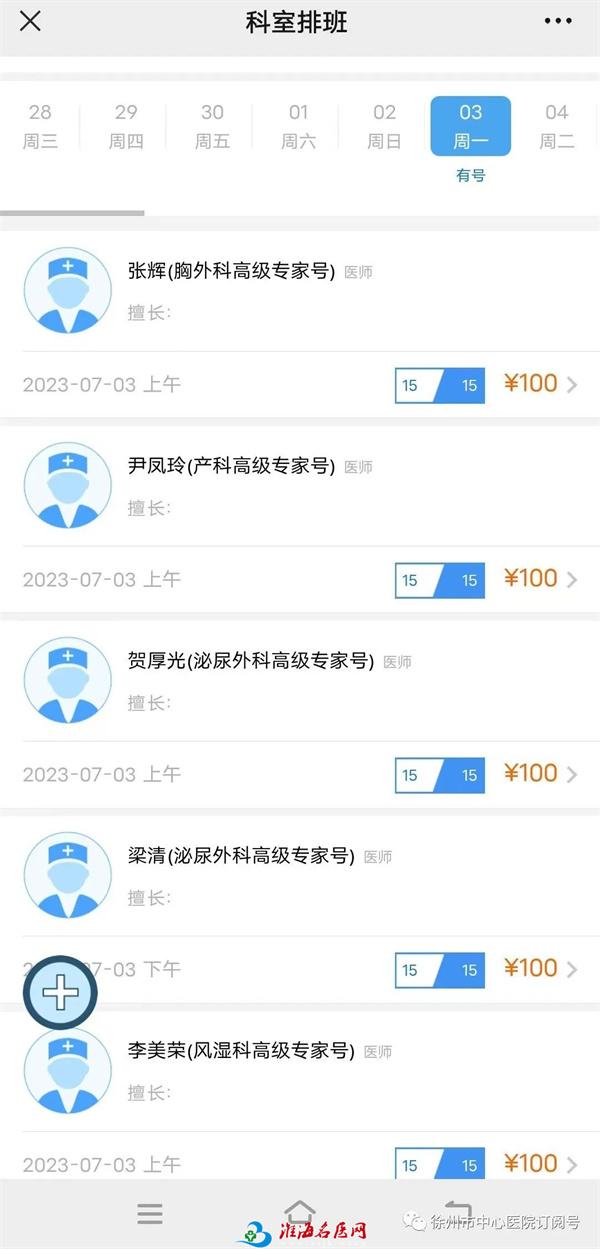
Task: Book 张辉 2023-07-03 上午 slot
Action: (x=300, y=384)
